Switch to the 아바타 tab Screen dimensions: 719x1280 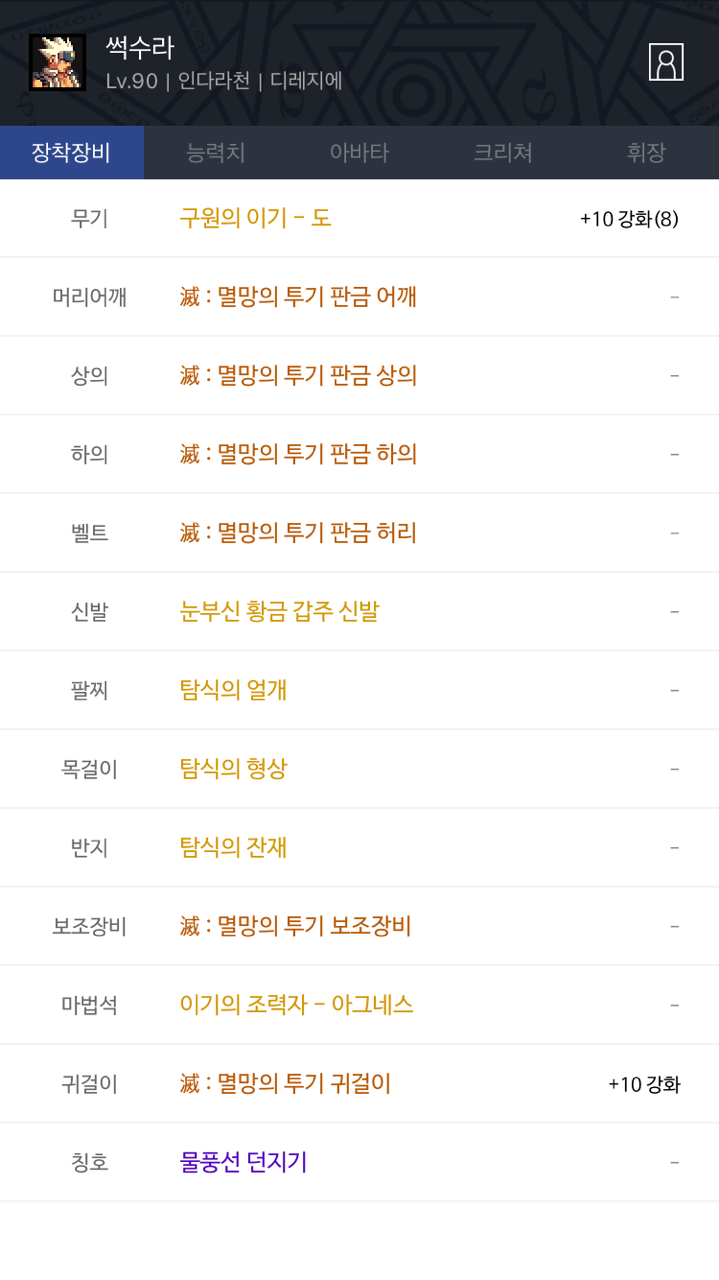pyautogui.click(x=359, y=153)
